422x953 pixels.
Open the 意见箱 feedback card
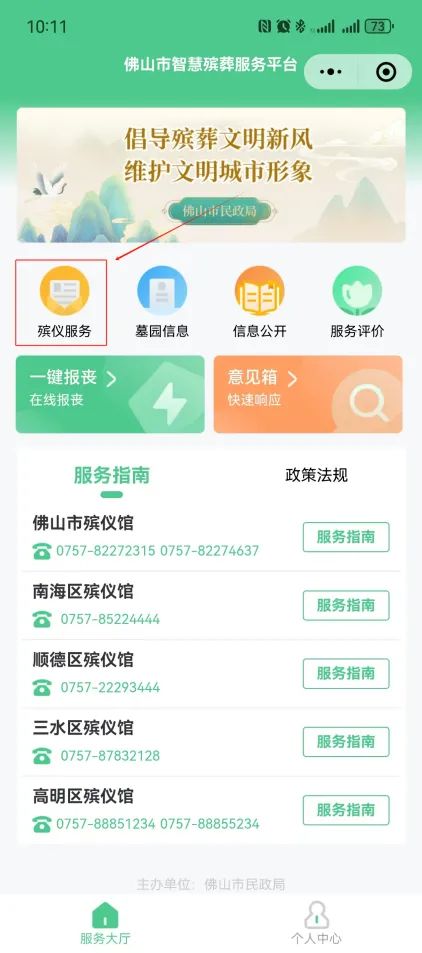tap(308, 394)
